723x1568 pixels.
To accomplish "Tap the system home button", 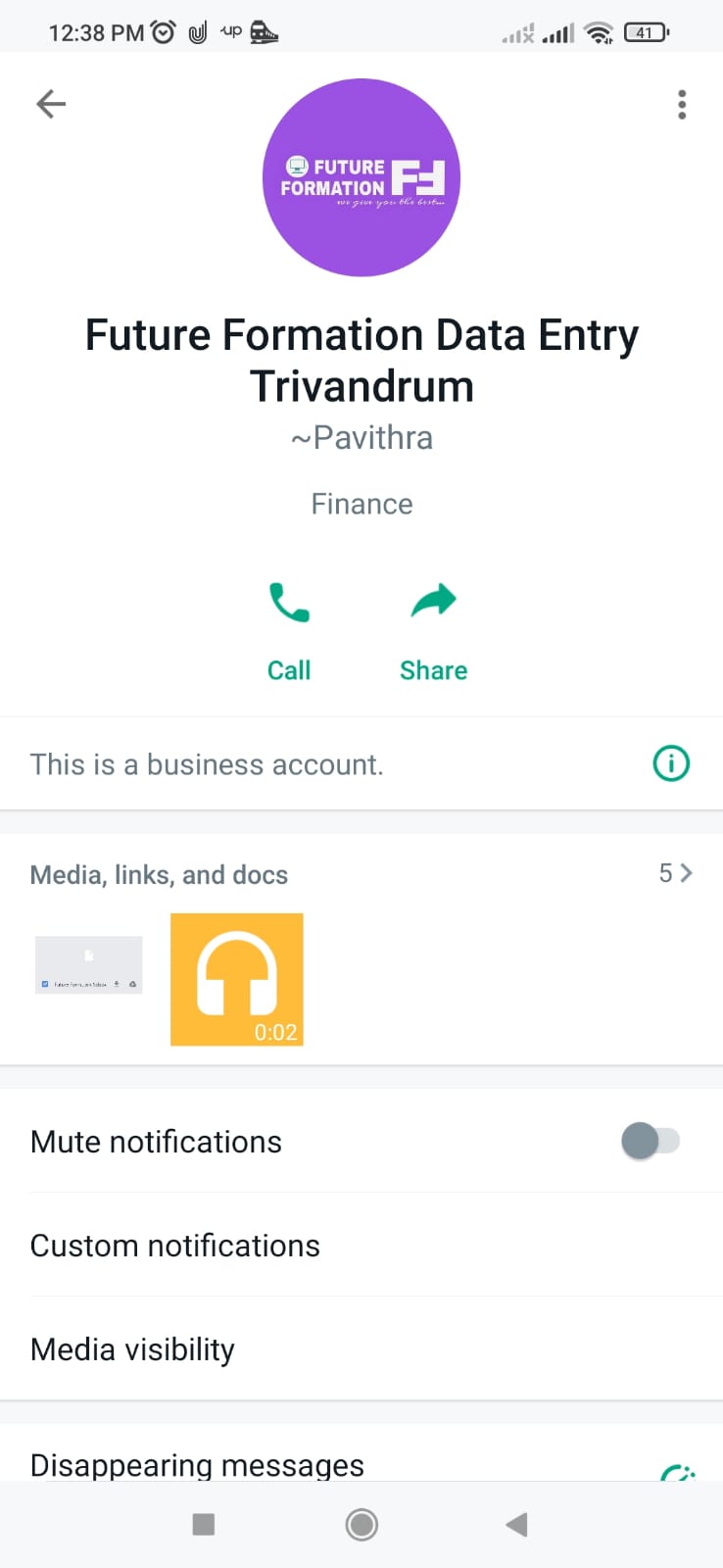I will pyautogui.click(x=361, y=1525).
